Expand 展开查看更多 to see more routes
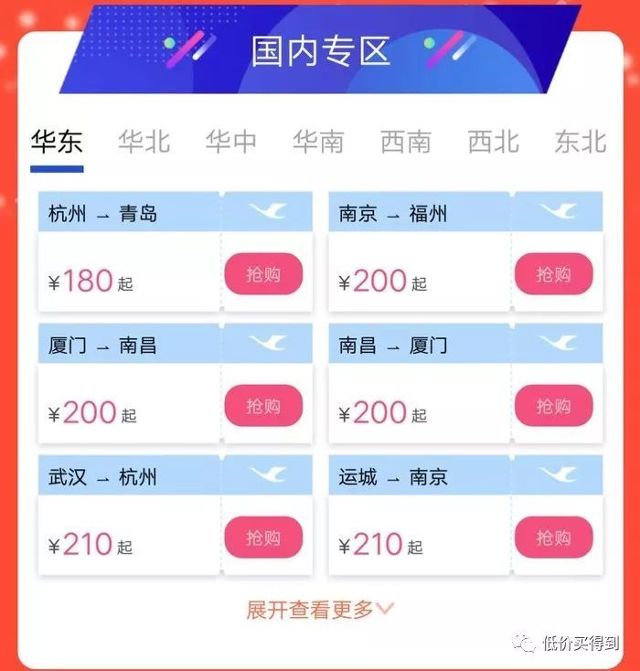Viewport: 640px width, 671px height. pyautogui.click(x=320, y=608)
